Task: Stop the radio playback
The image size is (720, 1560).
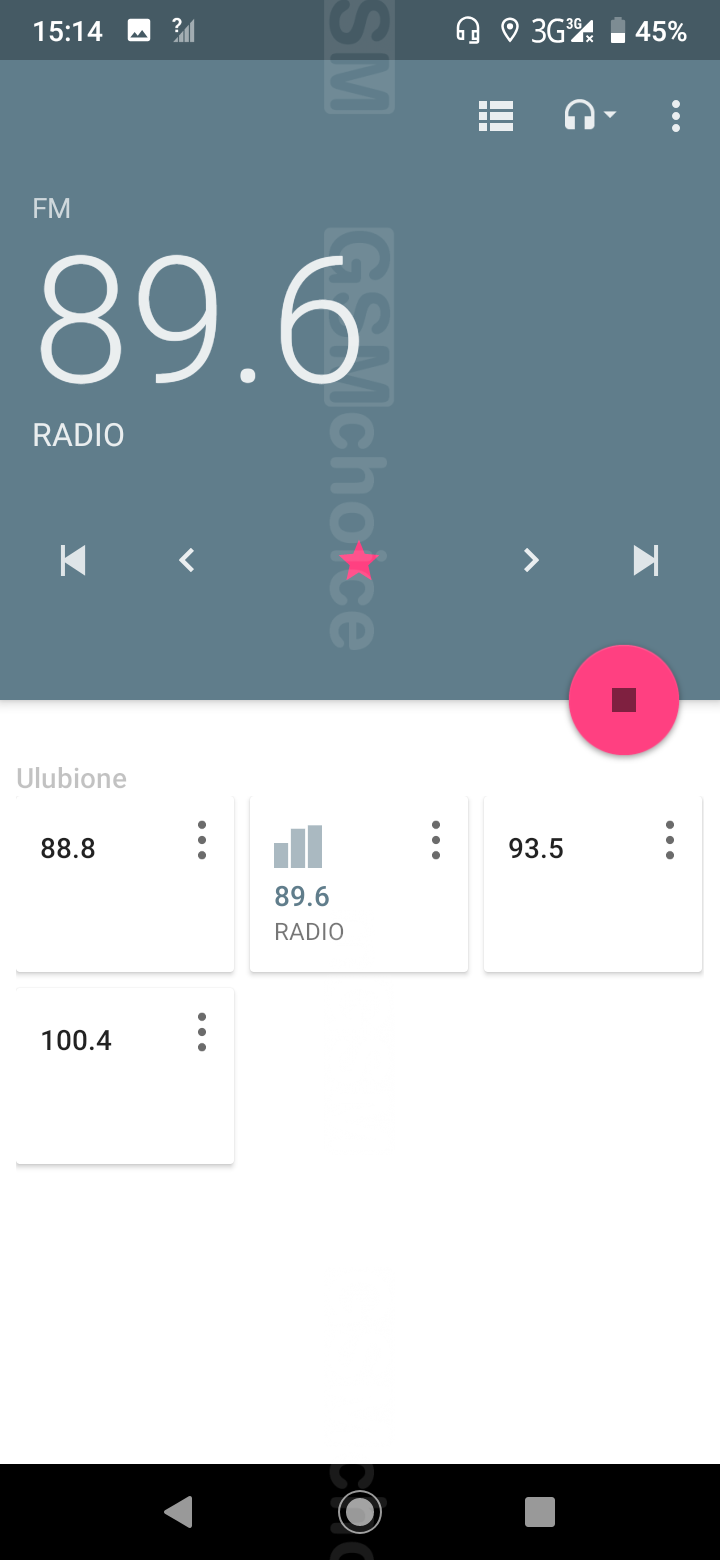Action: pyautogui.click(x=624, y=700)
